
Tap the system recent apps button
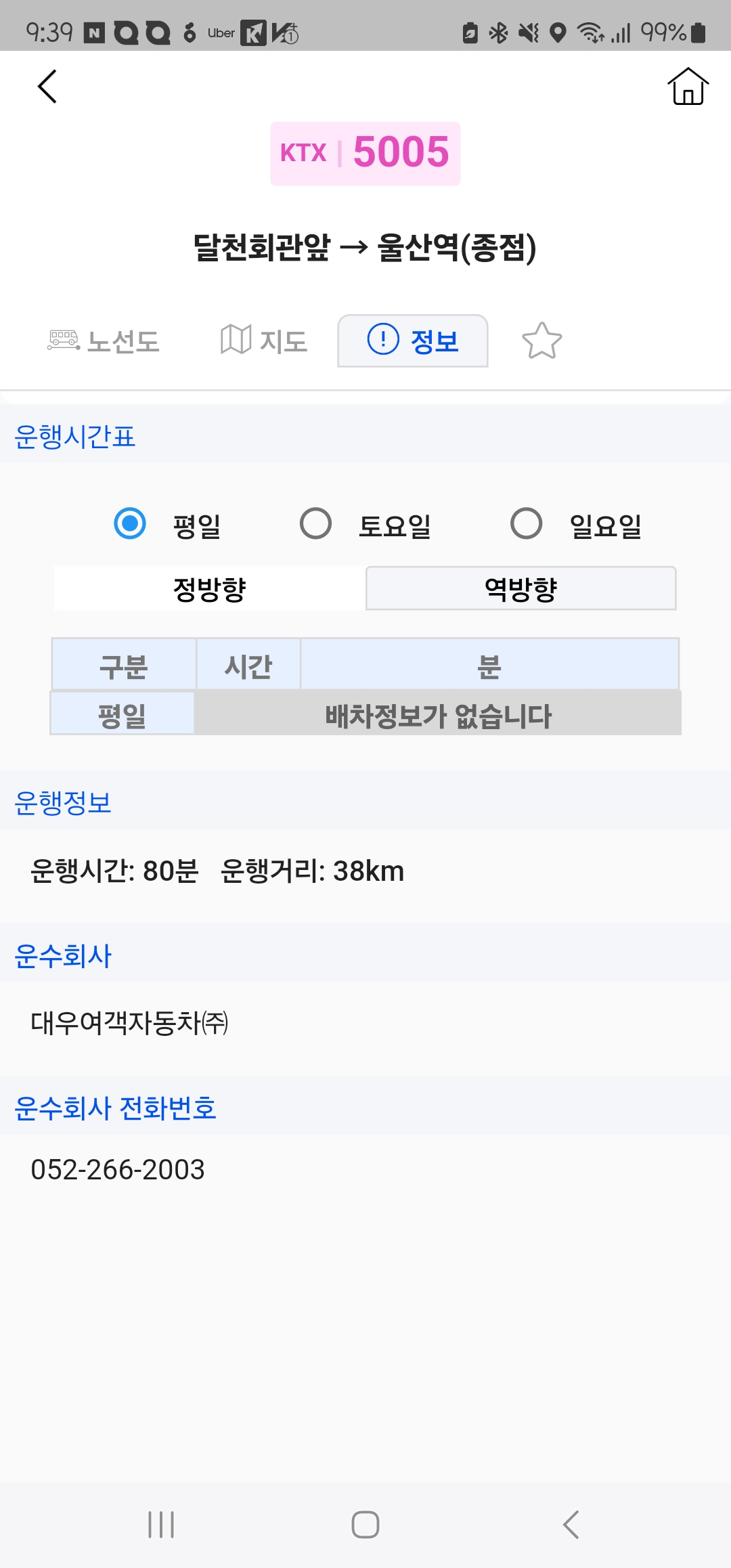(x=161, y=1525)
